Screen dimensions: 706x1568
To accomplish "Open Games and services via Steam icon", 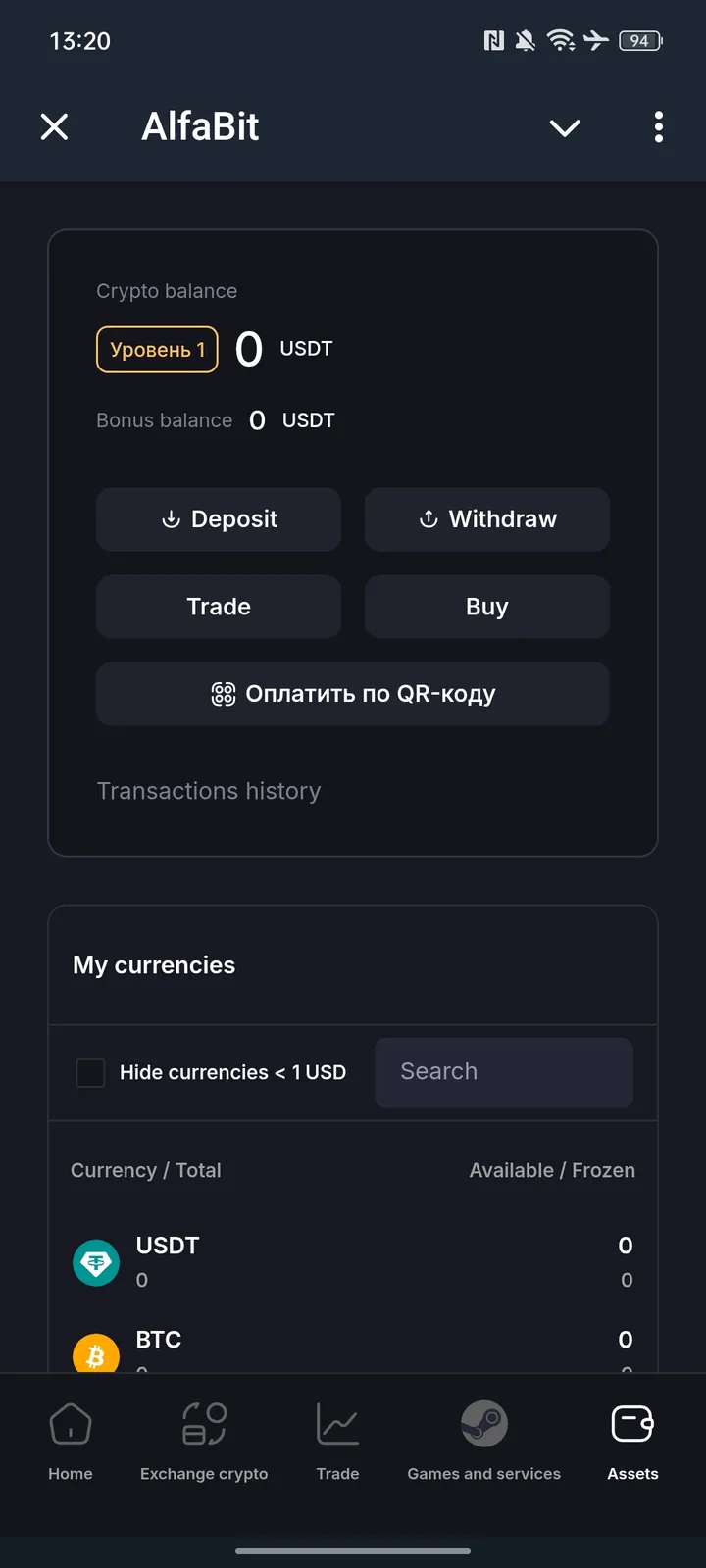I will coord(483,1424).
